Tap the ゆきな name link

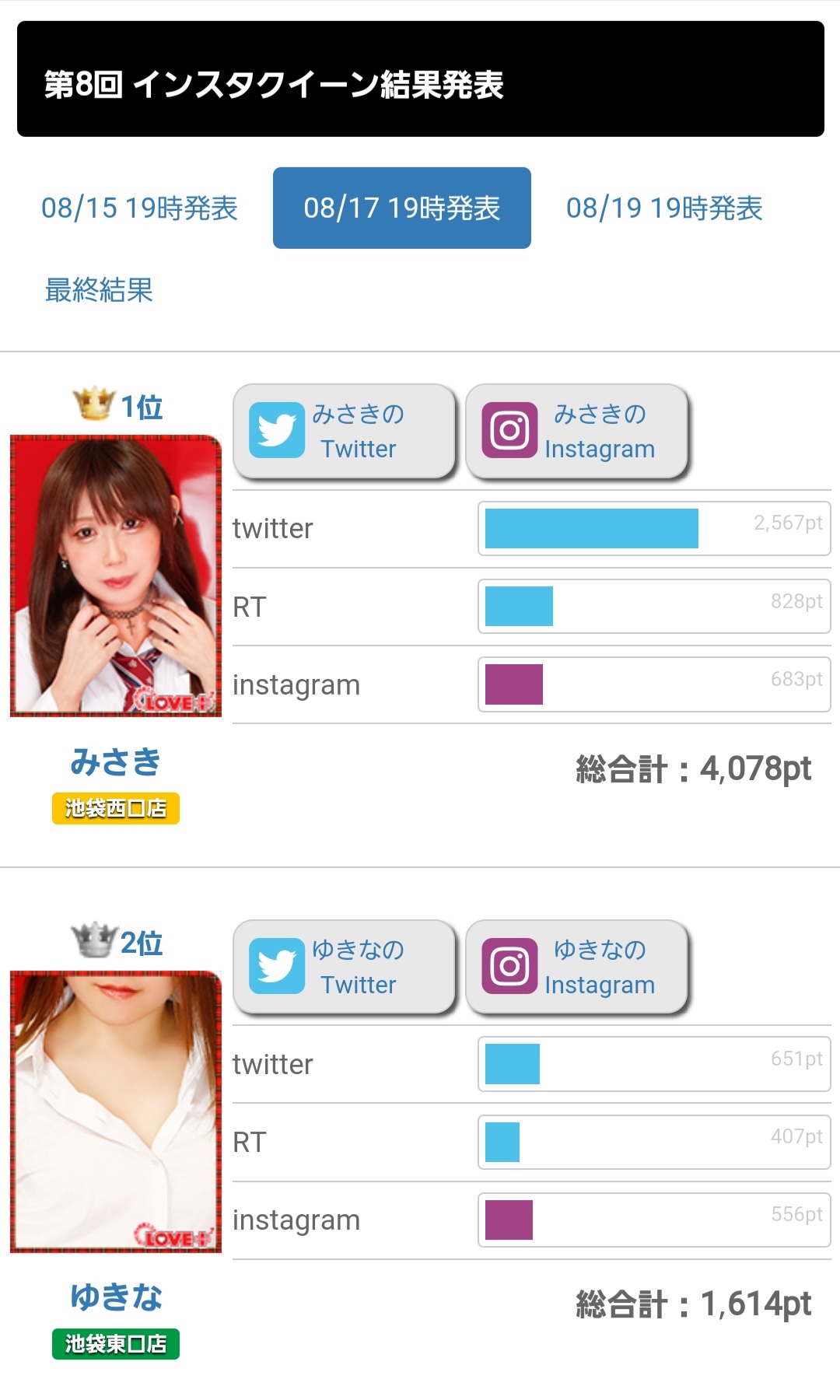[x=115, y=1297]
